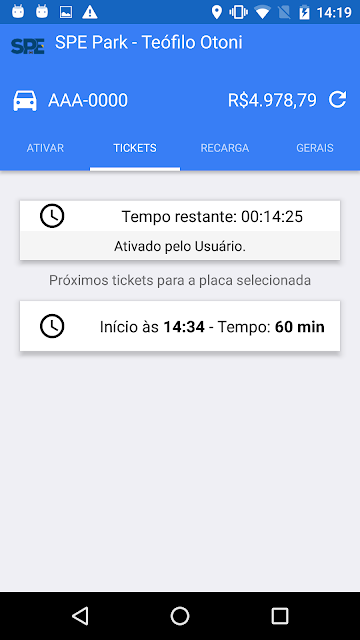Open the active ticket with remaining time

point(180,230)
